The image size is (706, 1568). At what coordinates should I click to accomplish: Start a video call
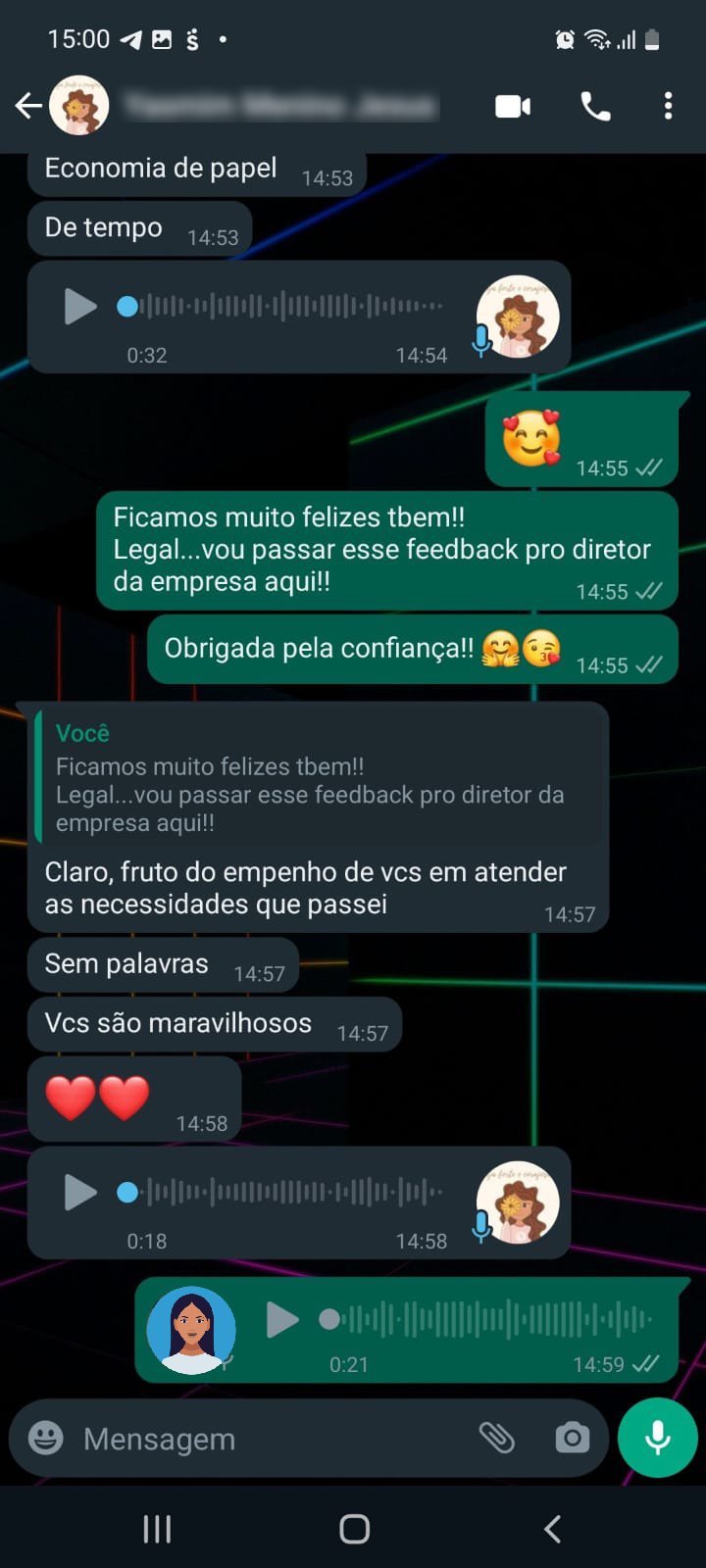513,106
